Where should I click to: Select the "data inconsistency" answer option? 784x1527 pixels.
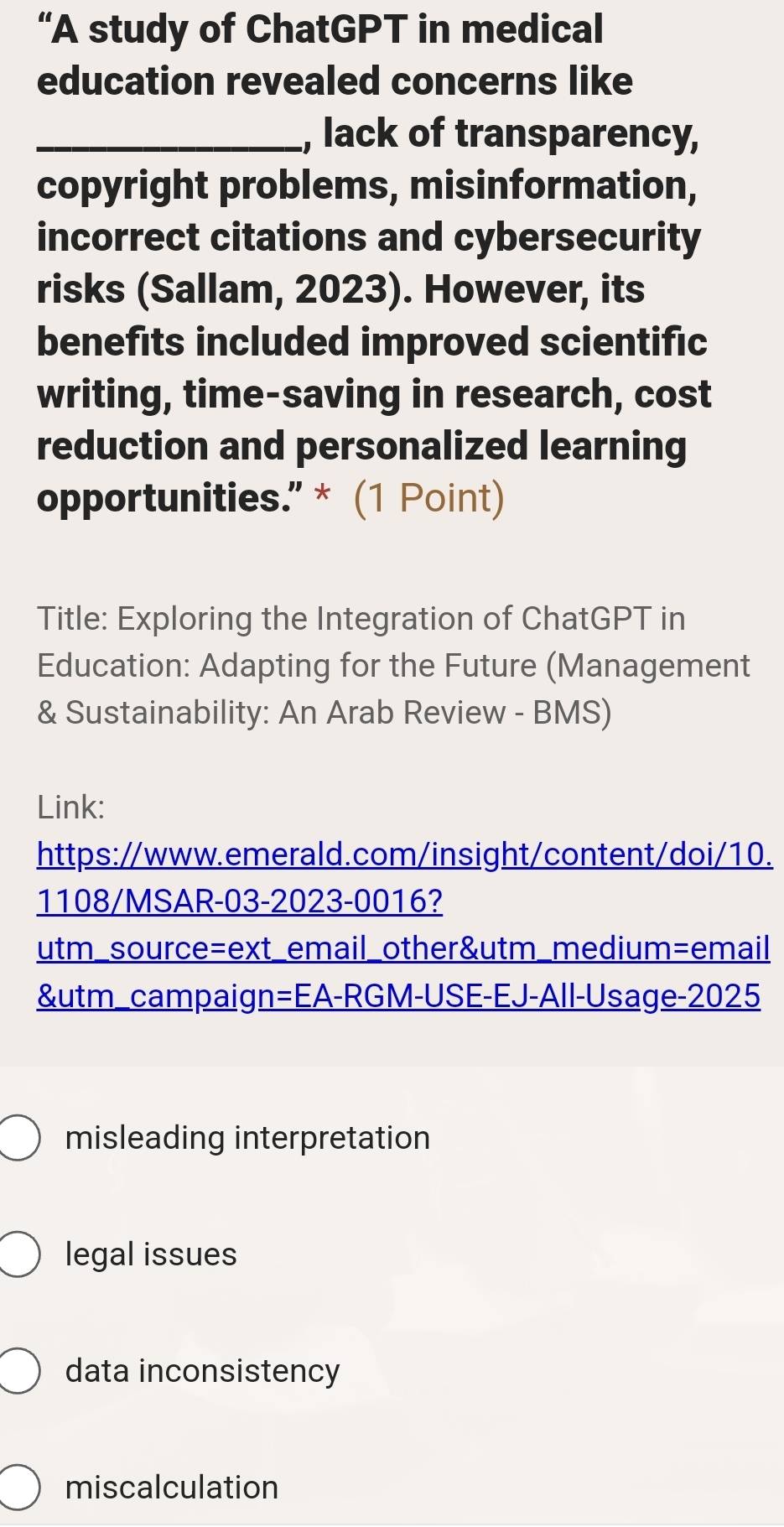[x=200, y=1371]
